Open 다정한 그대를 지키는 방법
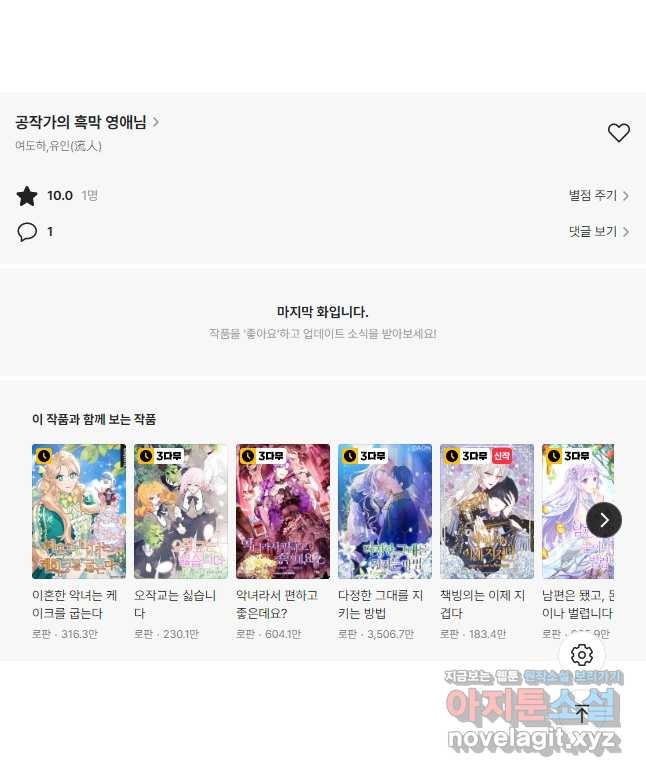Image resolution: width=646 pixels, height=777 pixels. pyautogui.click(x=385, y=511)
